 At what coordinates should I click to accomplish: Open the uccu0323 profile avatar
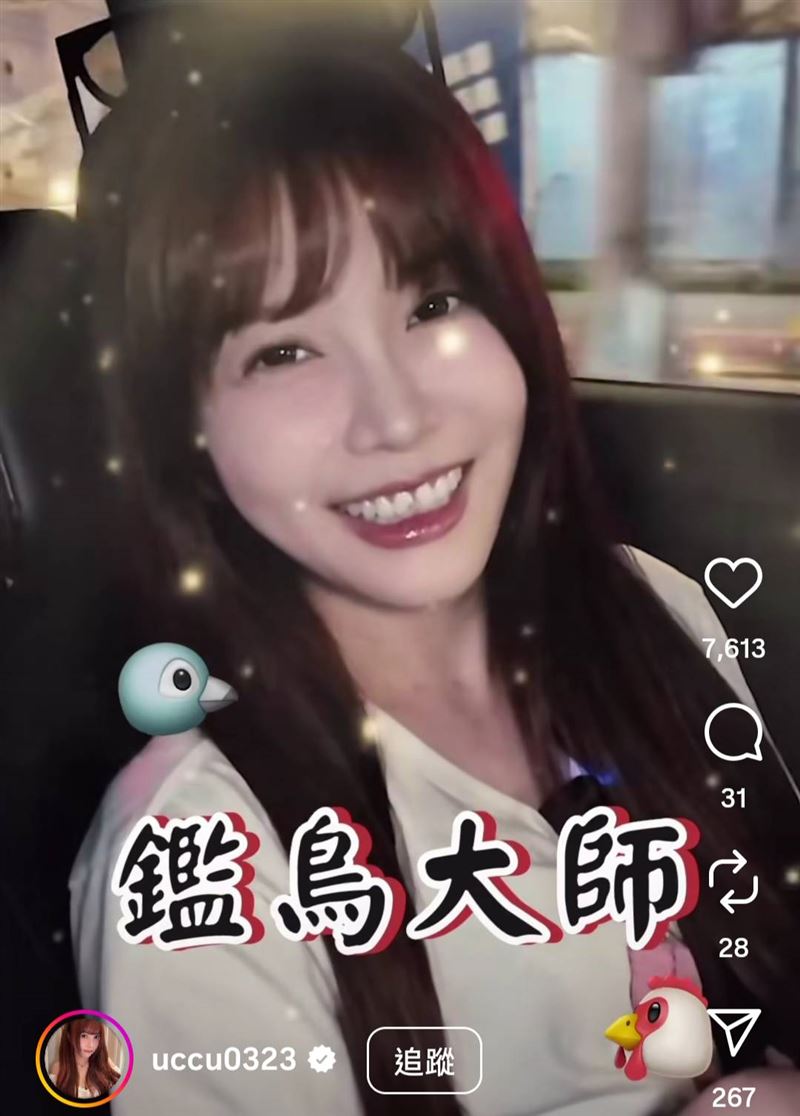85,1060
